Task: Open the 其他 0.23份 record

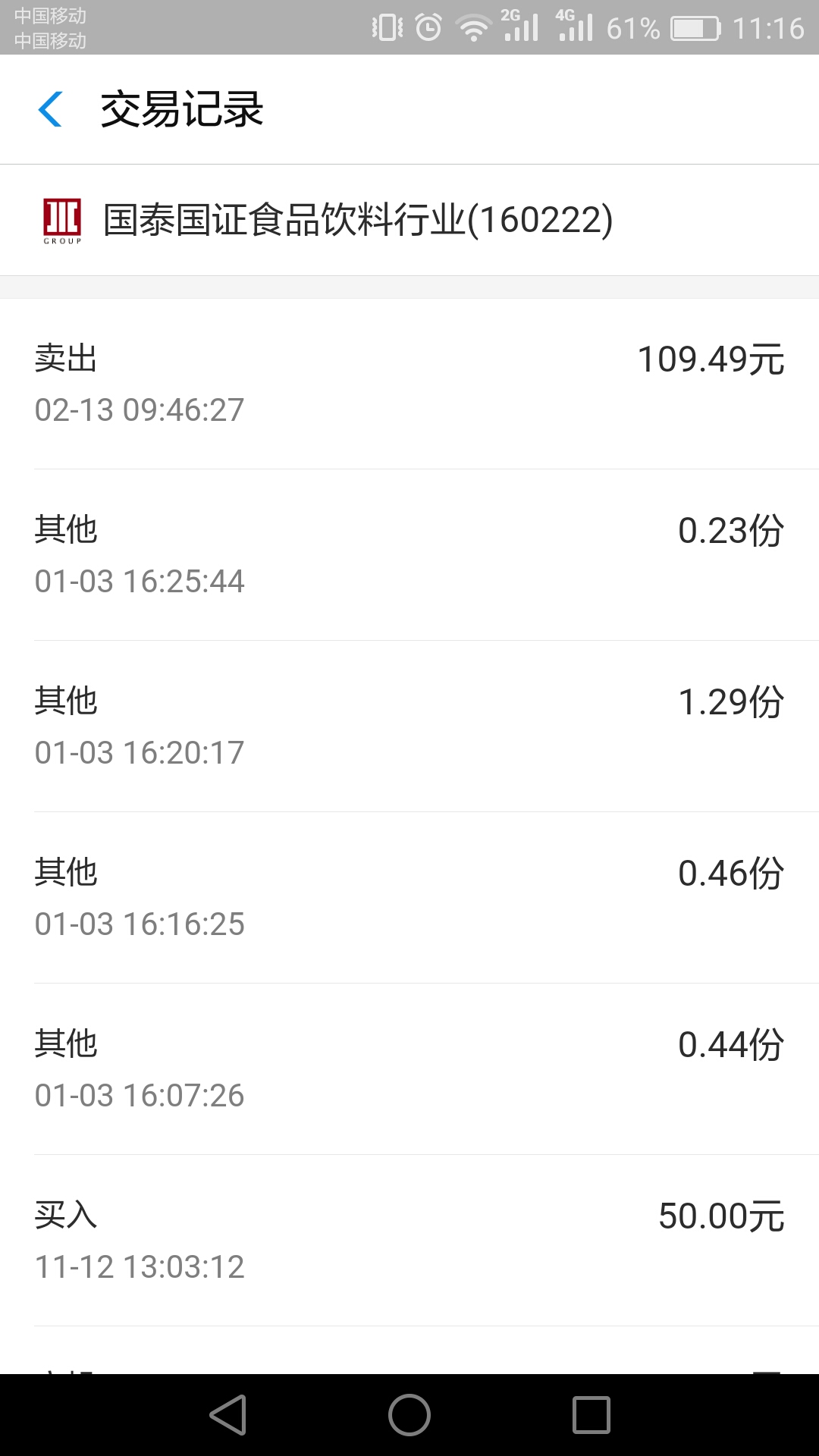Action: (409, 555)
